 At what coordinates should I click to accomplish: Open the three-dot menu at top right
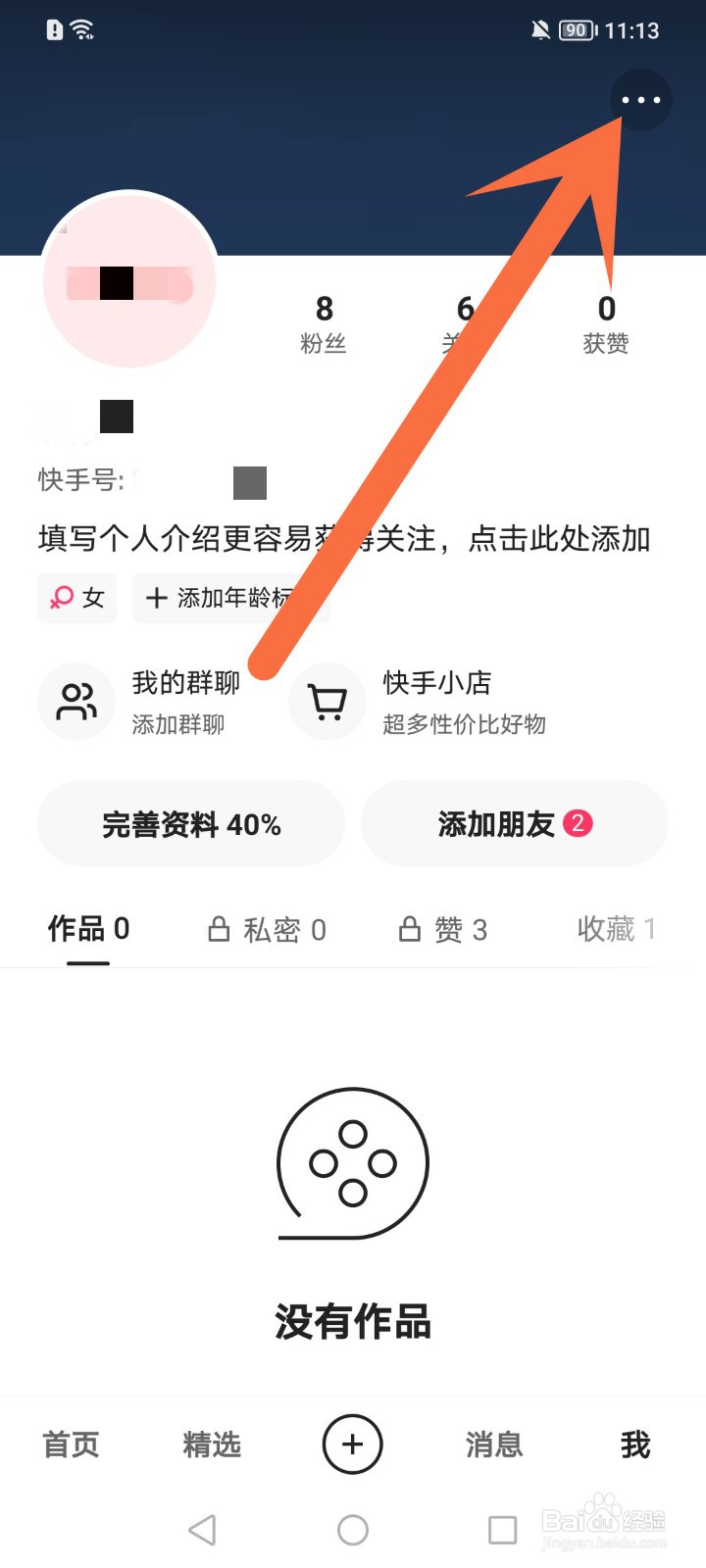click(x=640, y=100)
